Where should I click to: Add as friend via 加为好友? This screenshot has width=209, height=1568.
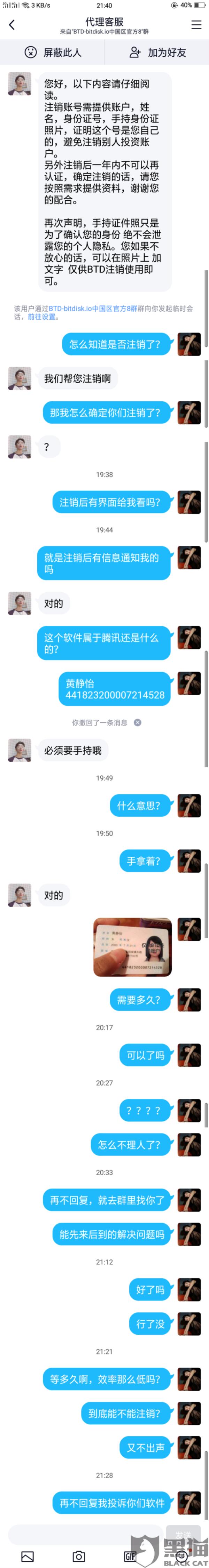[x=157, y=53]
